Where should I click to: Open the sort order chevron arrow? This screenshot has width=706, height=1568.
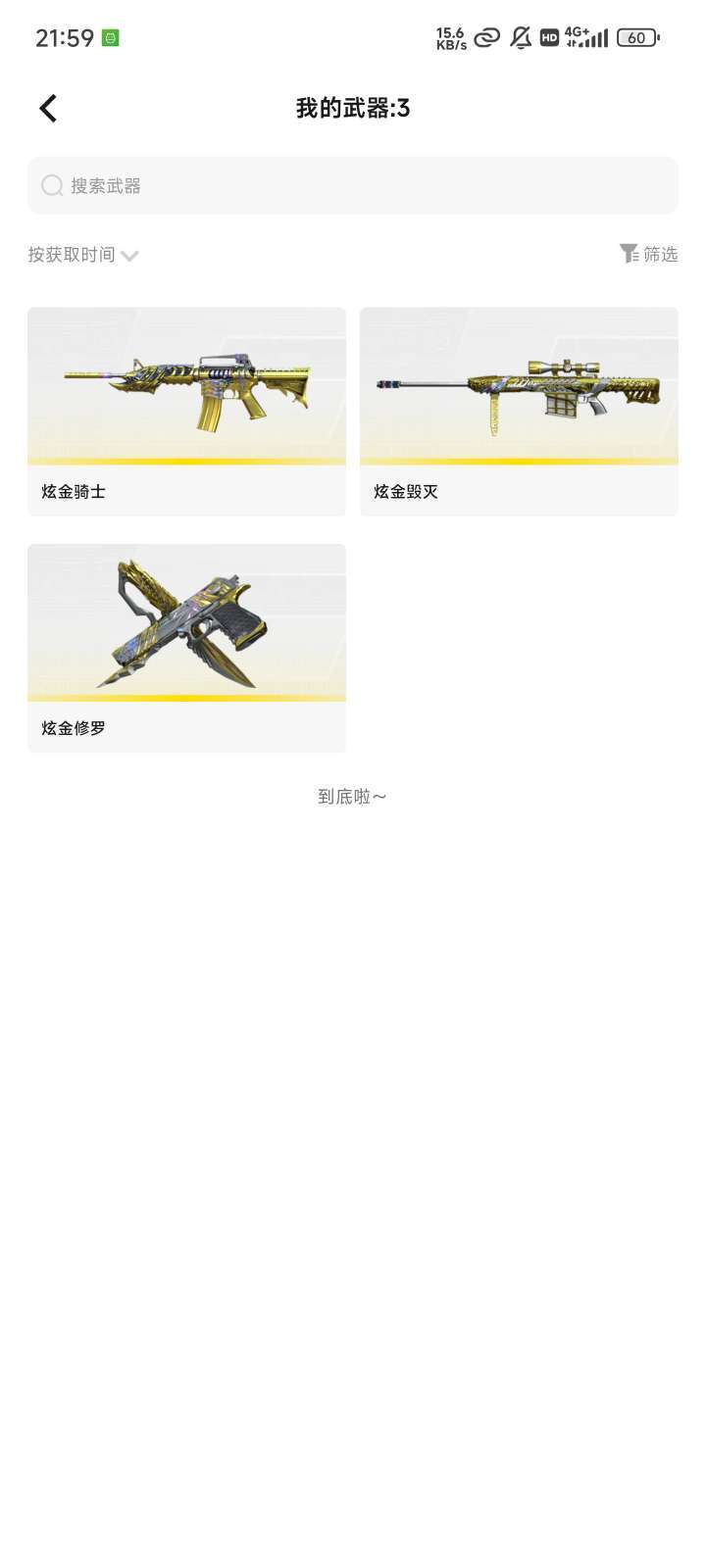click(130, 255)
